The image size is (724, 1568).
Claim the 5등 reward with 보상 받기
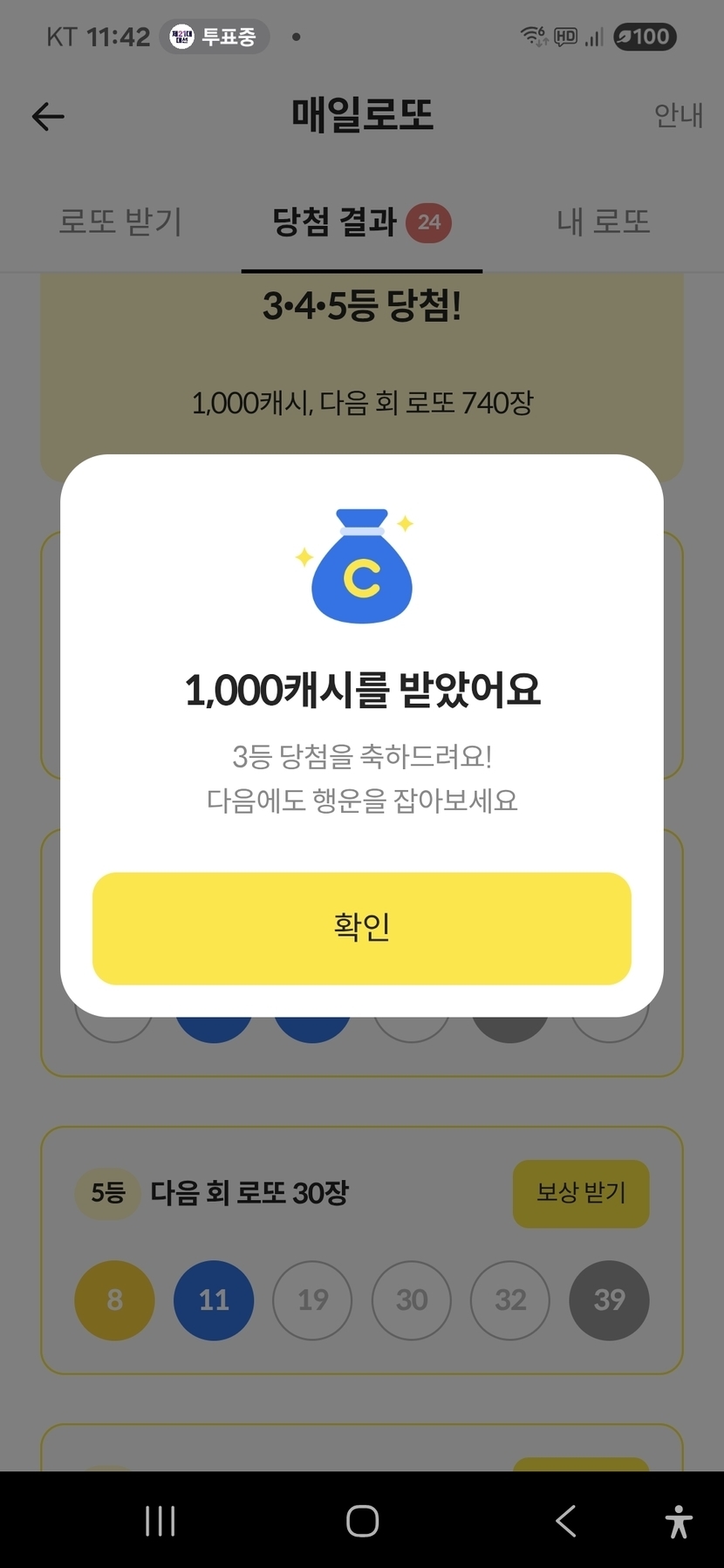click(581, 1193)
